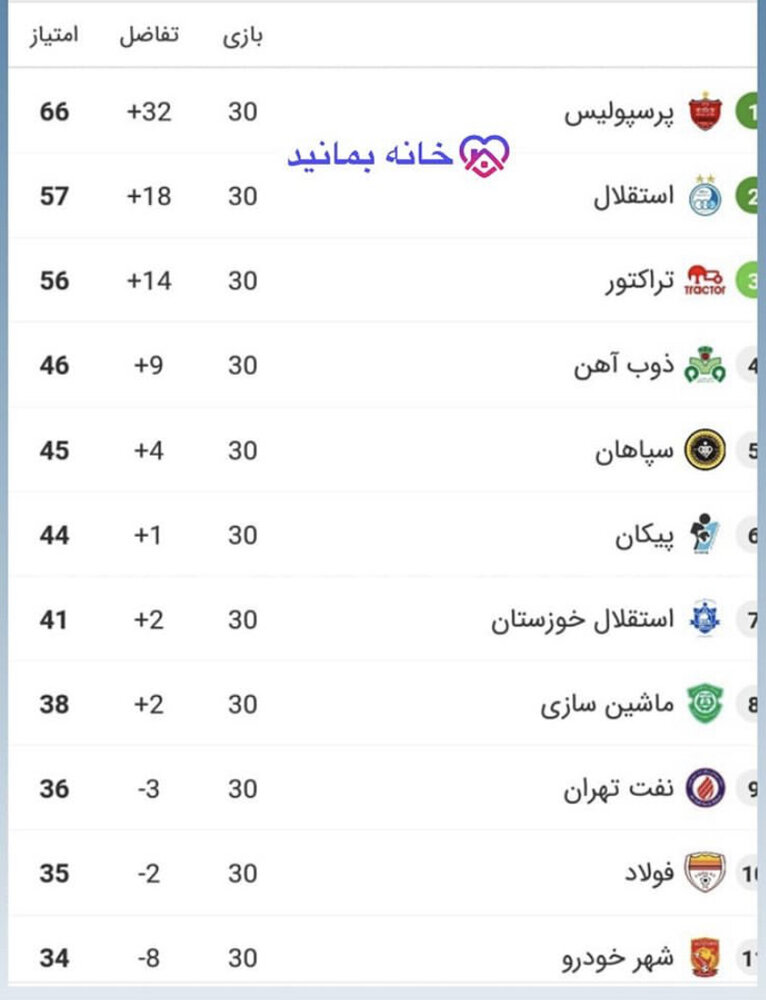Select the Shahr Khodro crest icon

[x=702, y=957]
